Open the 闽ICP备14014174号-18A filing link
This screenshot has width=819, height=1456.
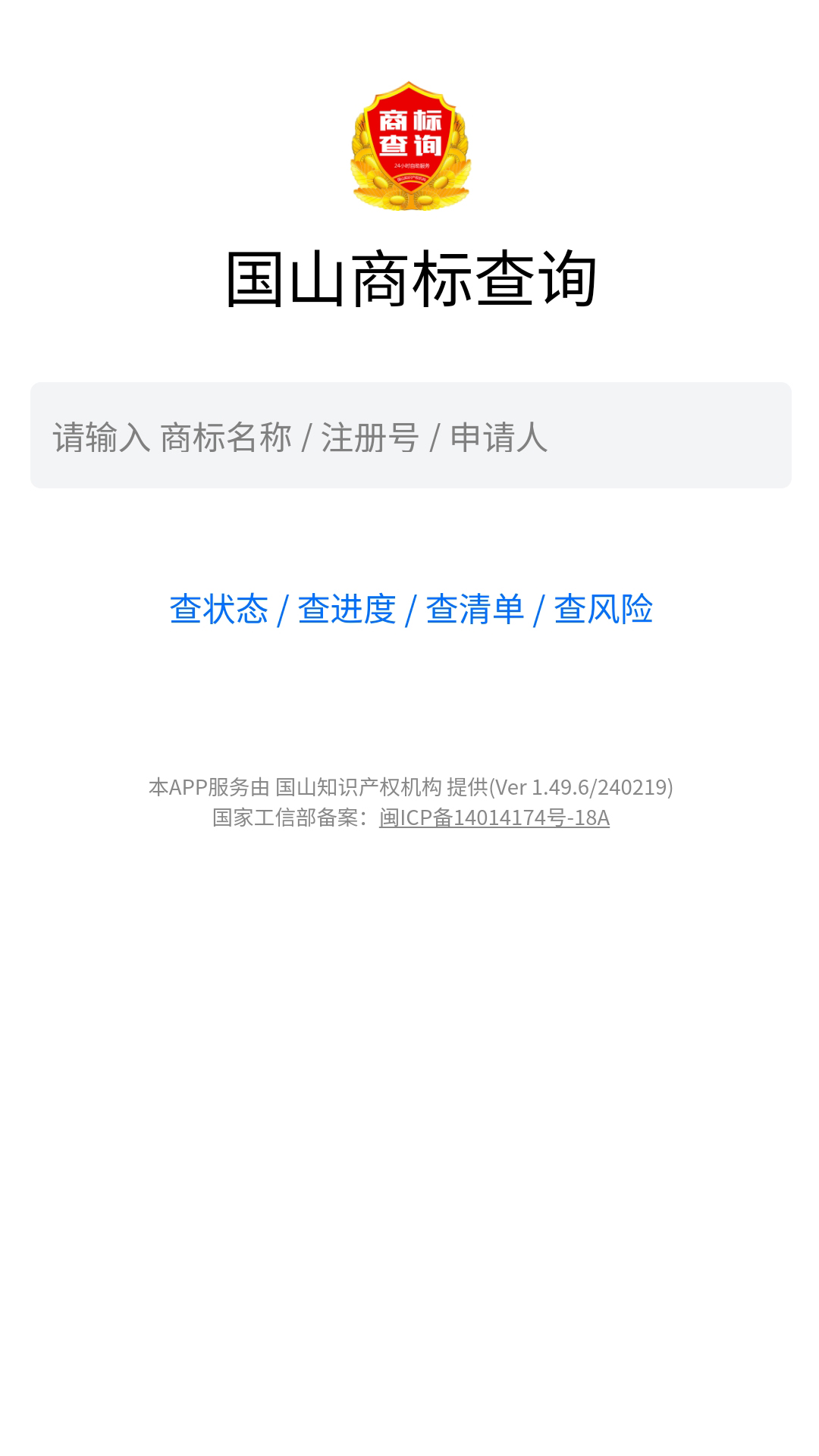pyautogui.click(x=494, y=817)
